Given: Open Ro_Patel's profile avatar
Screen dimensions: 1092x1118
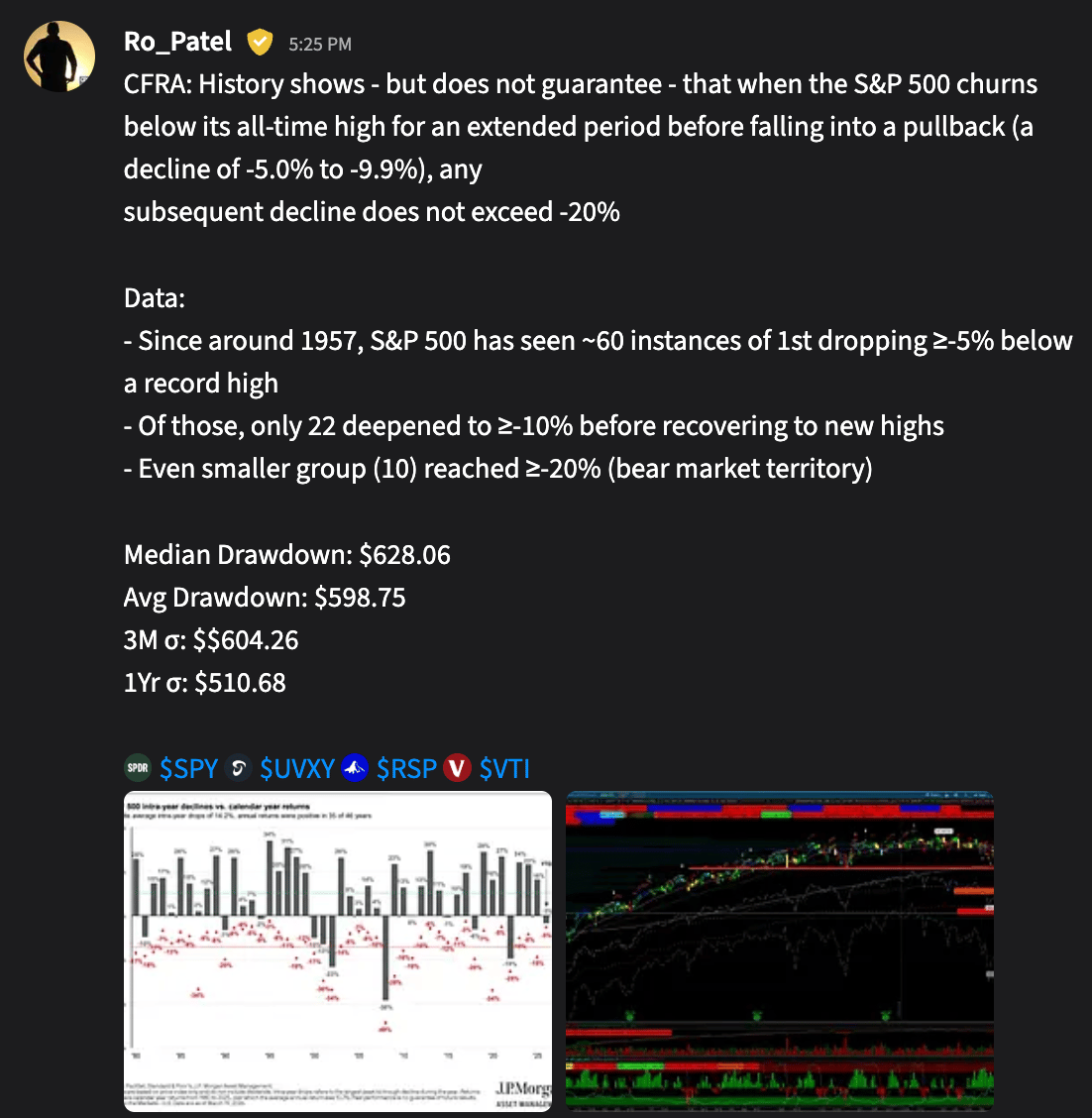Looking at the screenshot, I should point(59,56).
